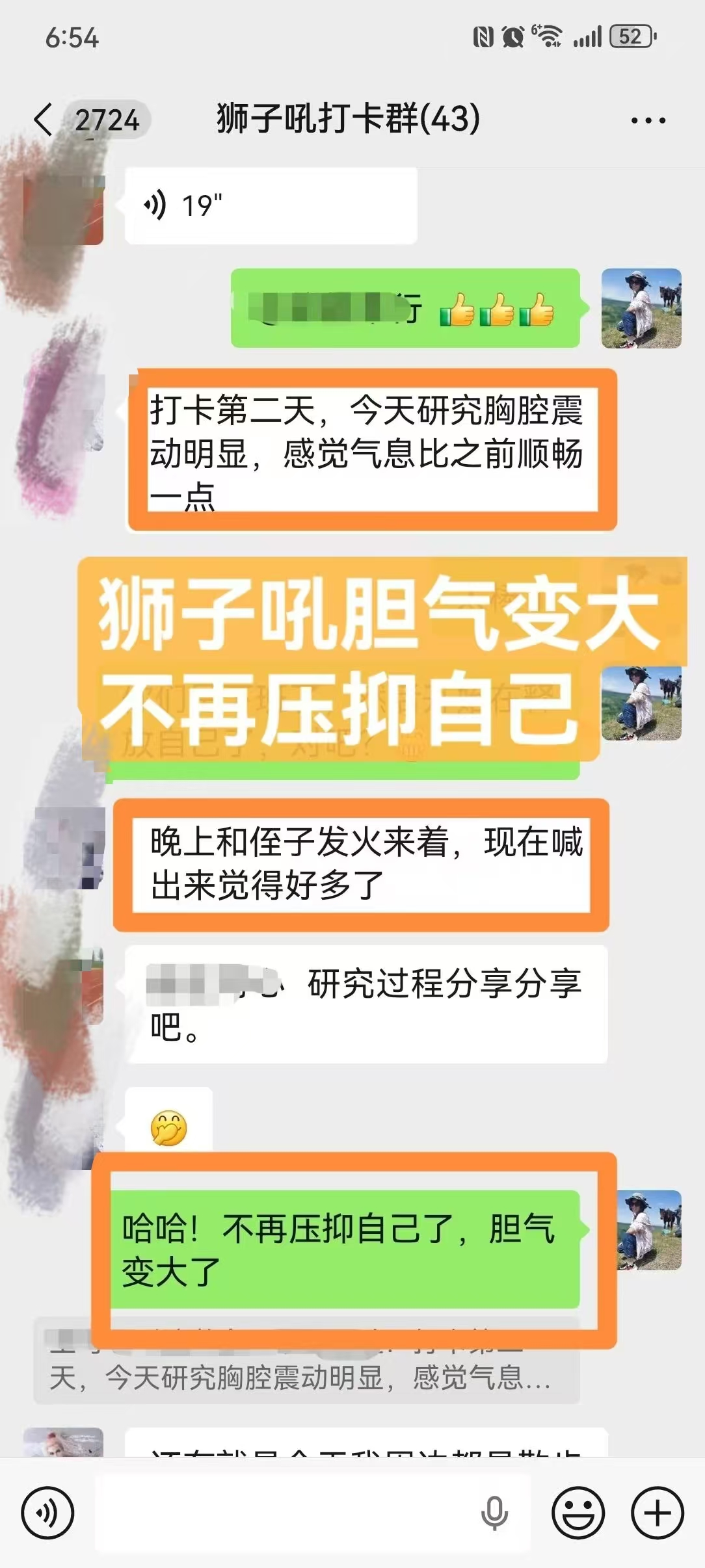Open sender avatar beside the thumbs-up message

click(641, 308)
